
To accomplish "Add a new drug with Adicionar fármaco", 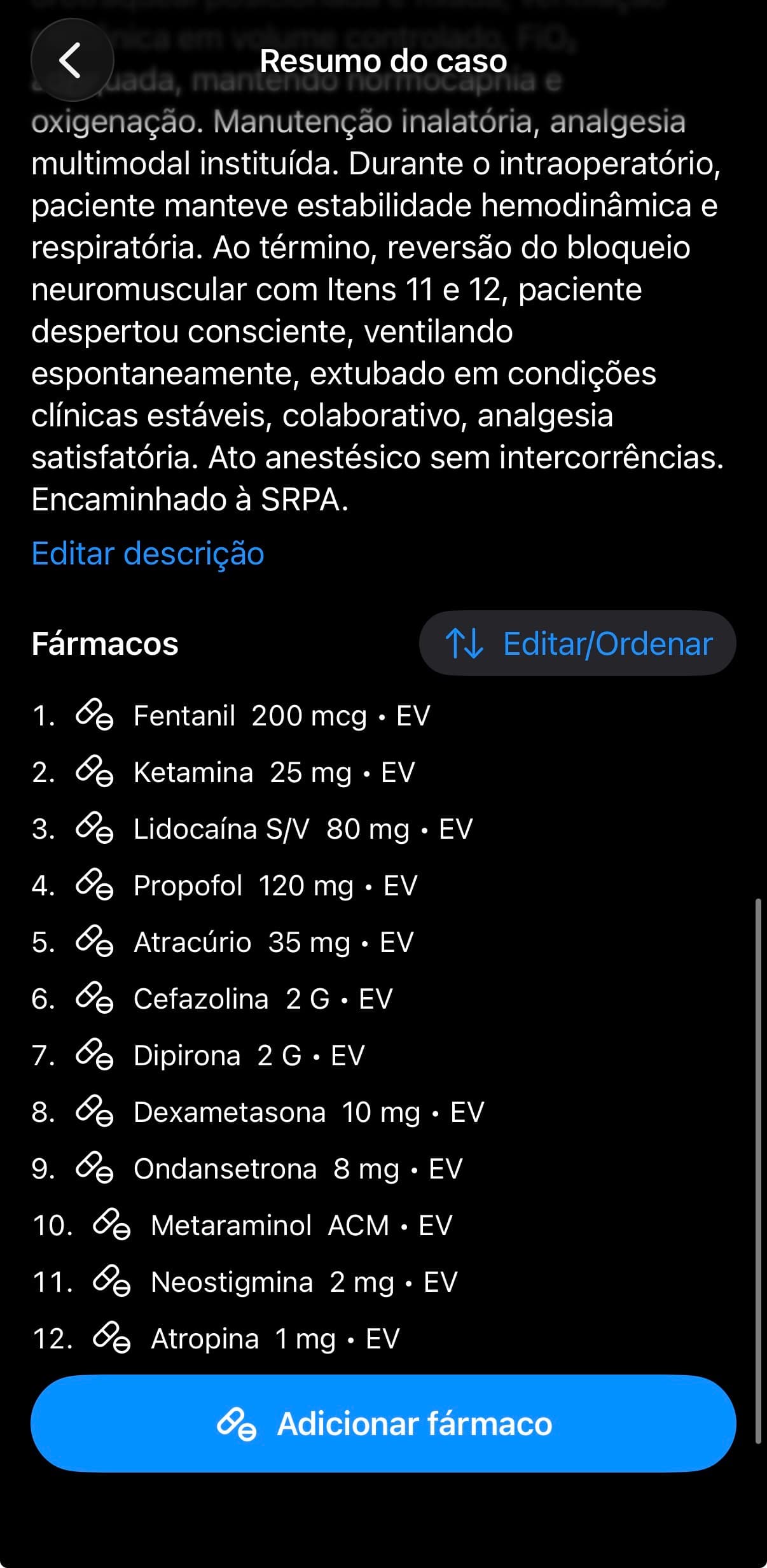I will pyautogui.click(x=383, y=1424).
